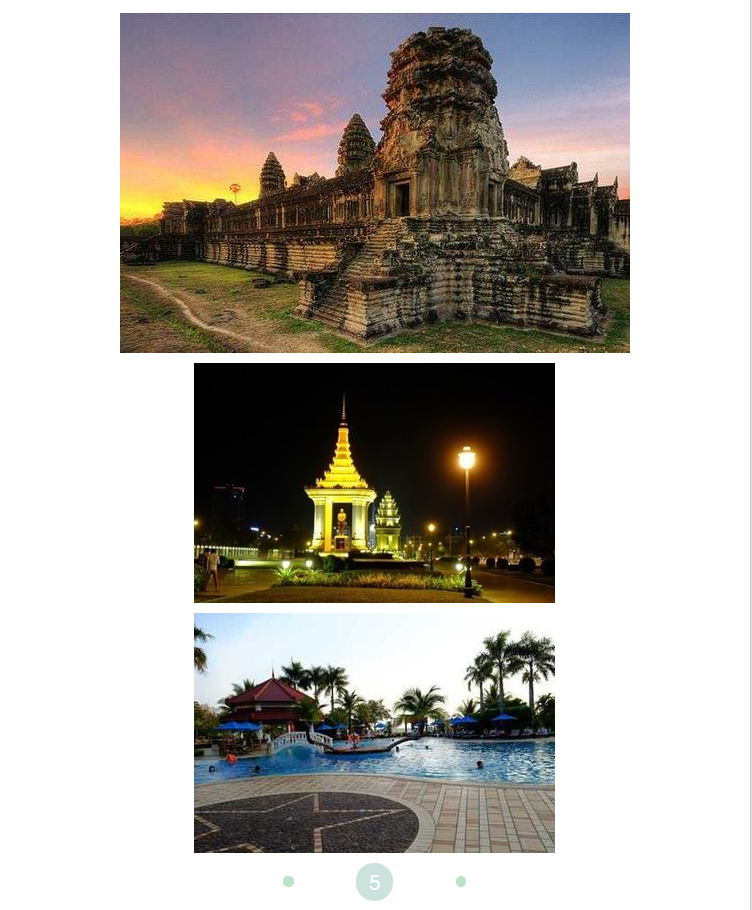Go to the next page dot
This screenshot has width=752, height=910.
[461, 881]
